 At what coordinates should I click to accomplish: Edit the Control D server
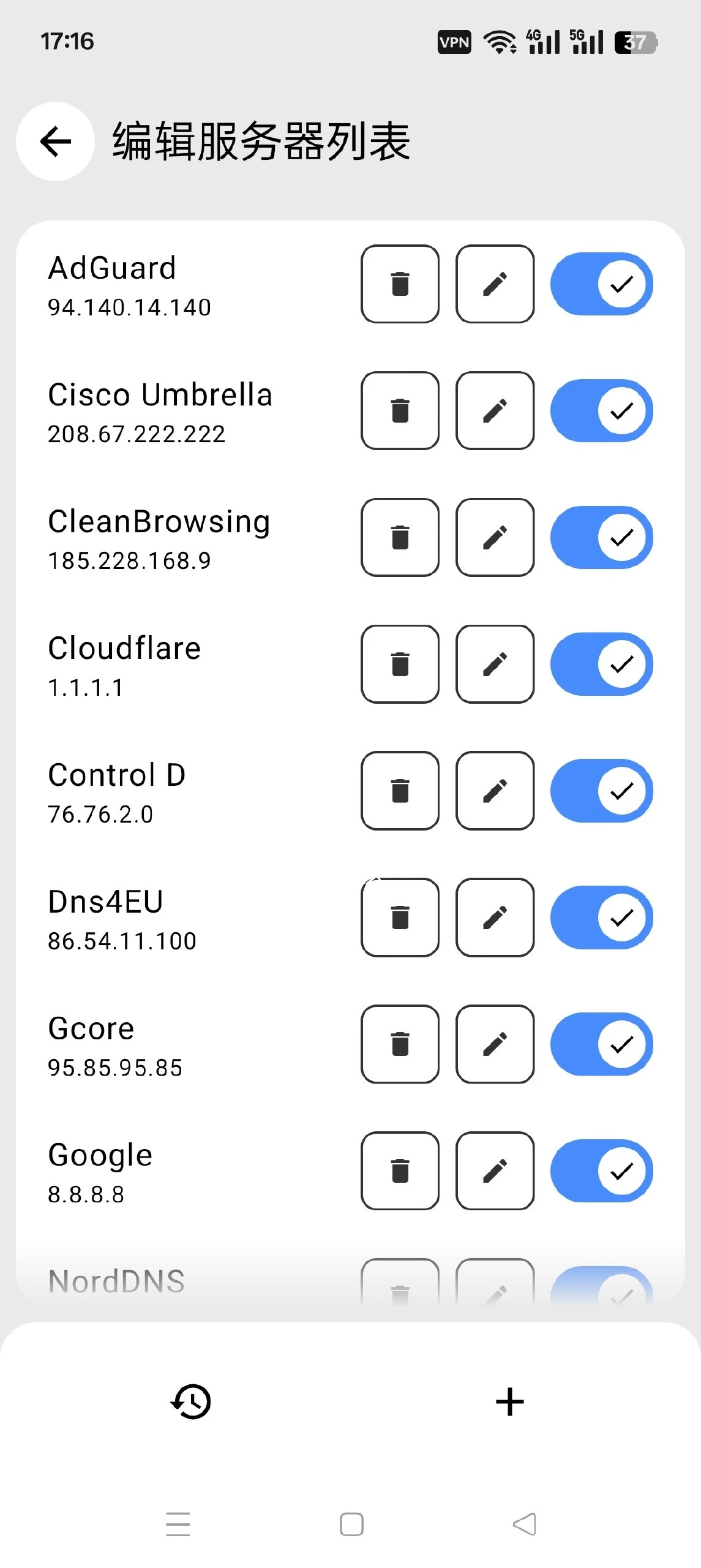point(495,791)
